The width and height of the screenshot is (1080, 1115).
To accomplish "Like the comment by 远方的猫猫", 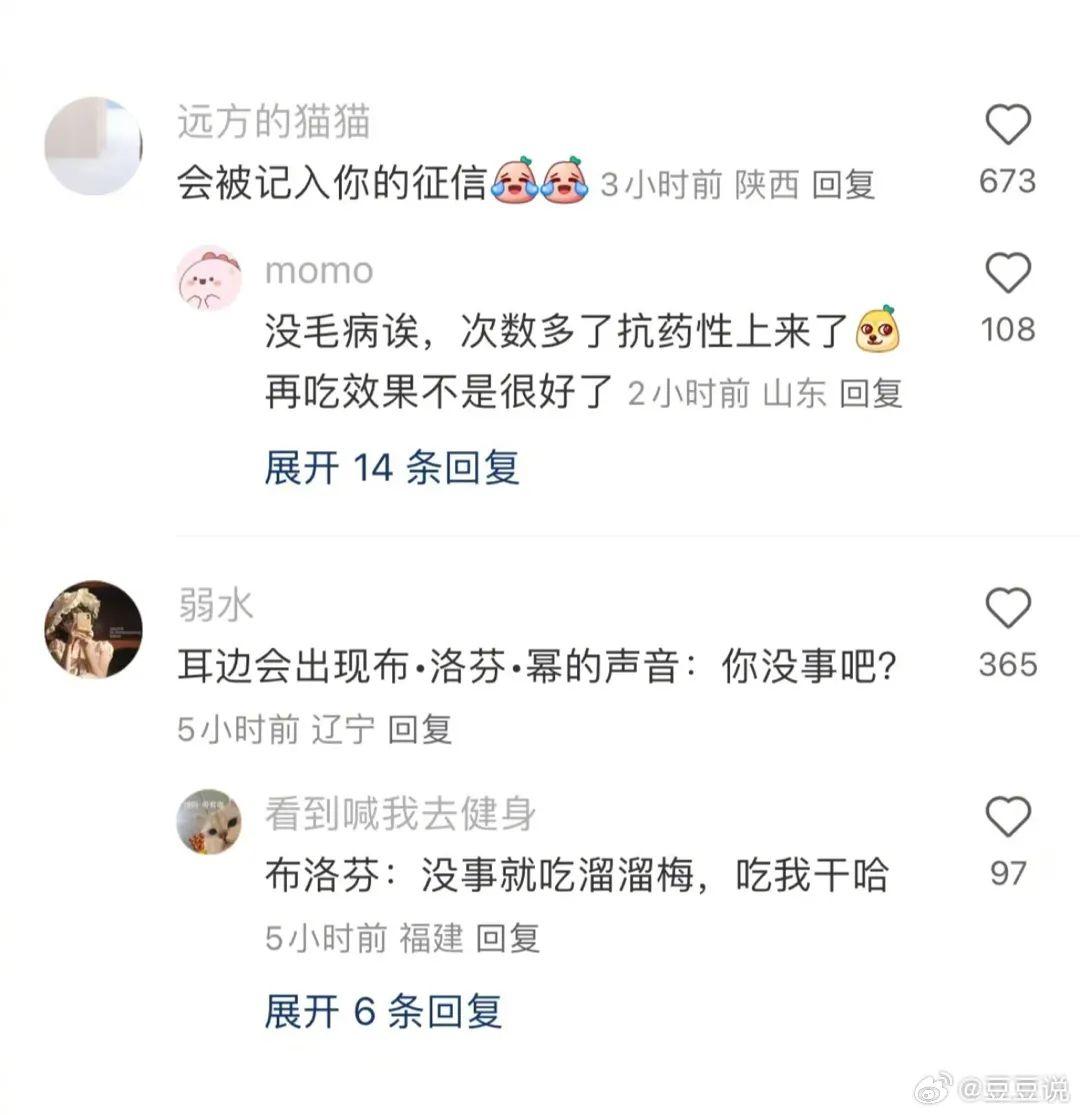I will point(1007,127).
